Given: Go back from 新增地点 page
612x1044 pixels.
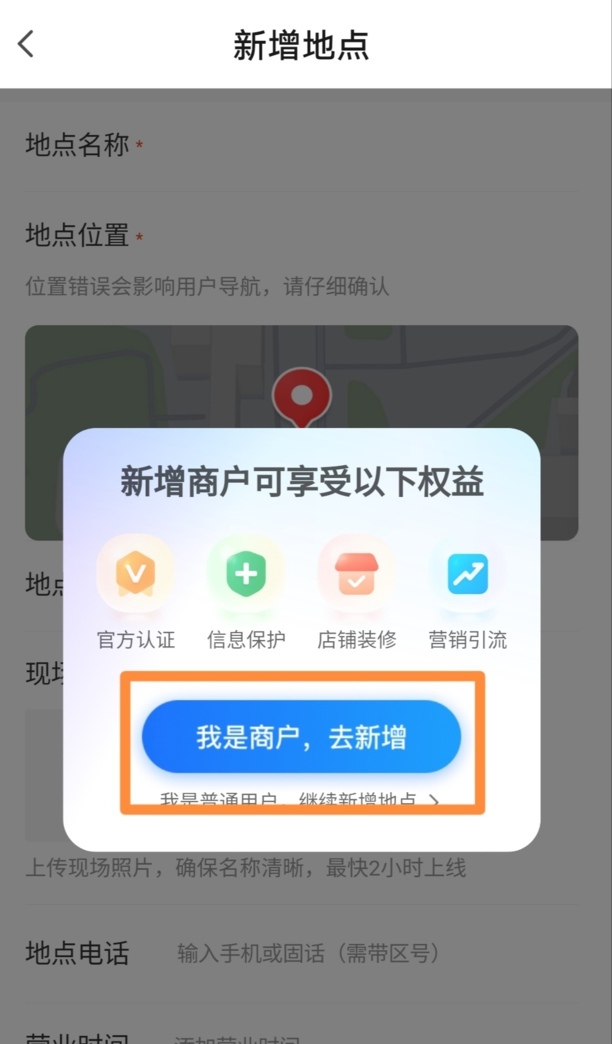Looking at the screenshot, I should (x=27, y=44).
